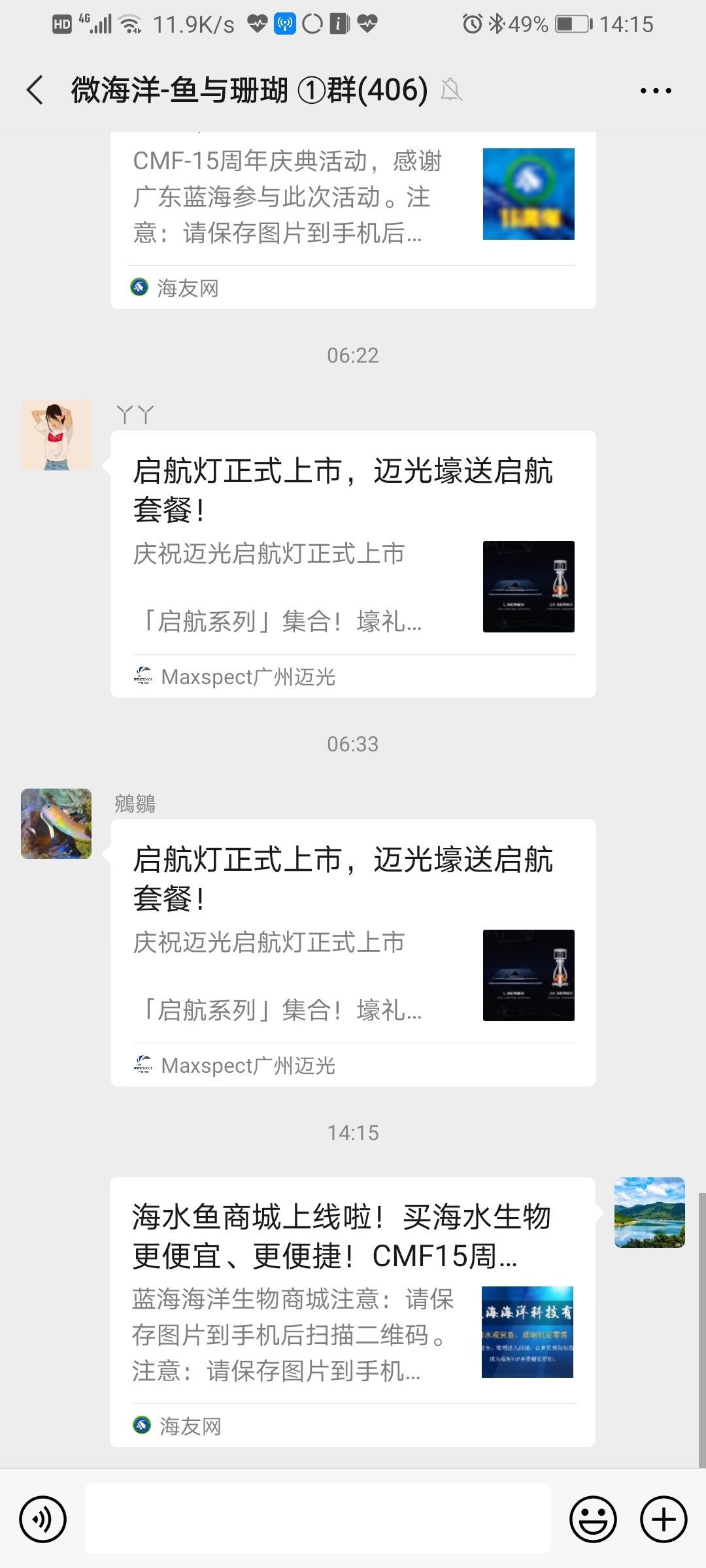Screen dimensions: 706x1568
Task: Focus the message text field
Action: [x=318, y=1518]
